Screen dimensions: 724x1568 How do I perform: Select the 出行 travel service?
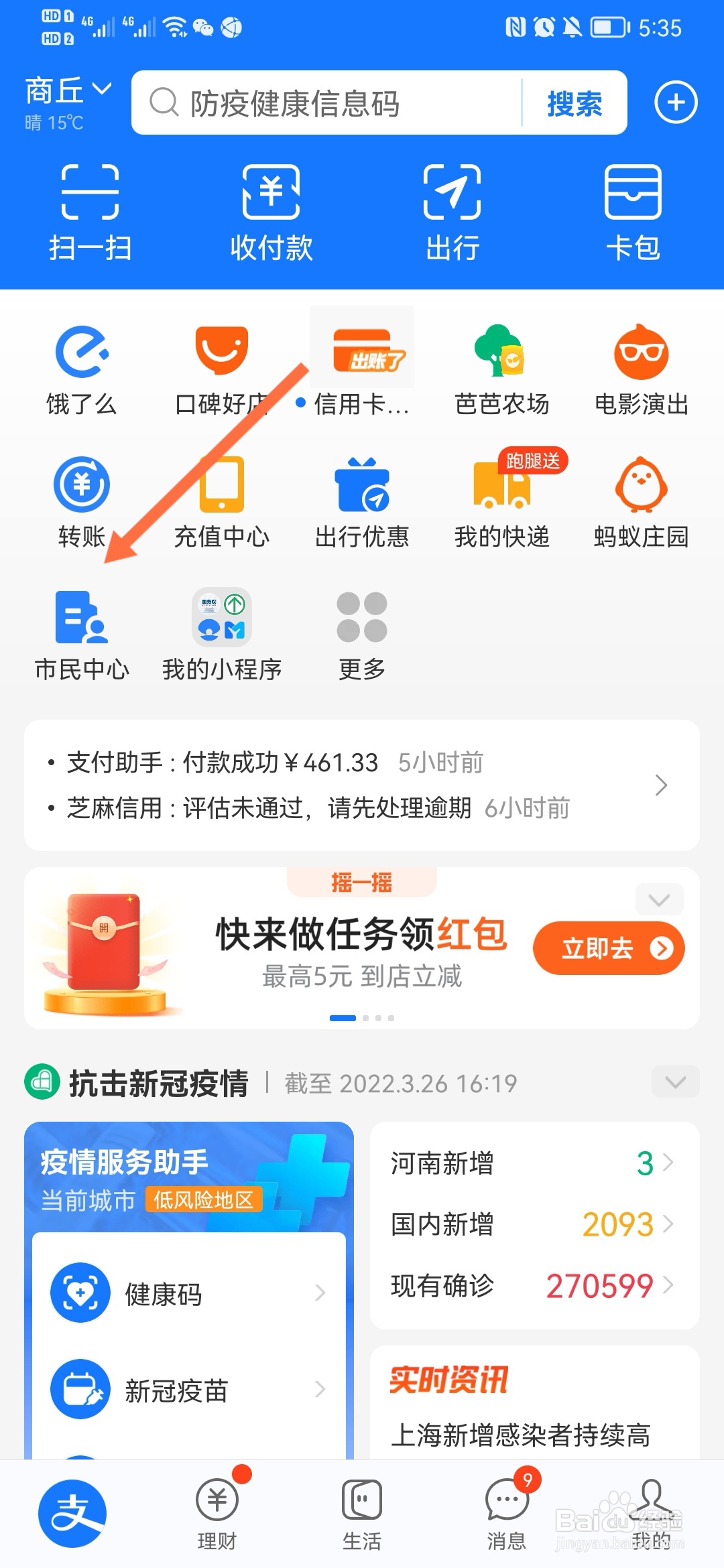click(452, 211)
